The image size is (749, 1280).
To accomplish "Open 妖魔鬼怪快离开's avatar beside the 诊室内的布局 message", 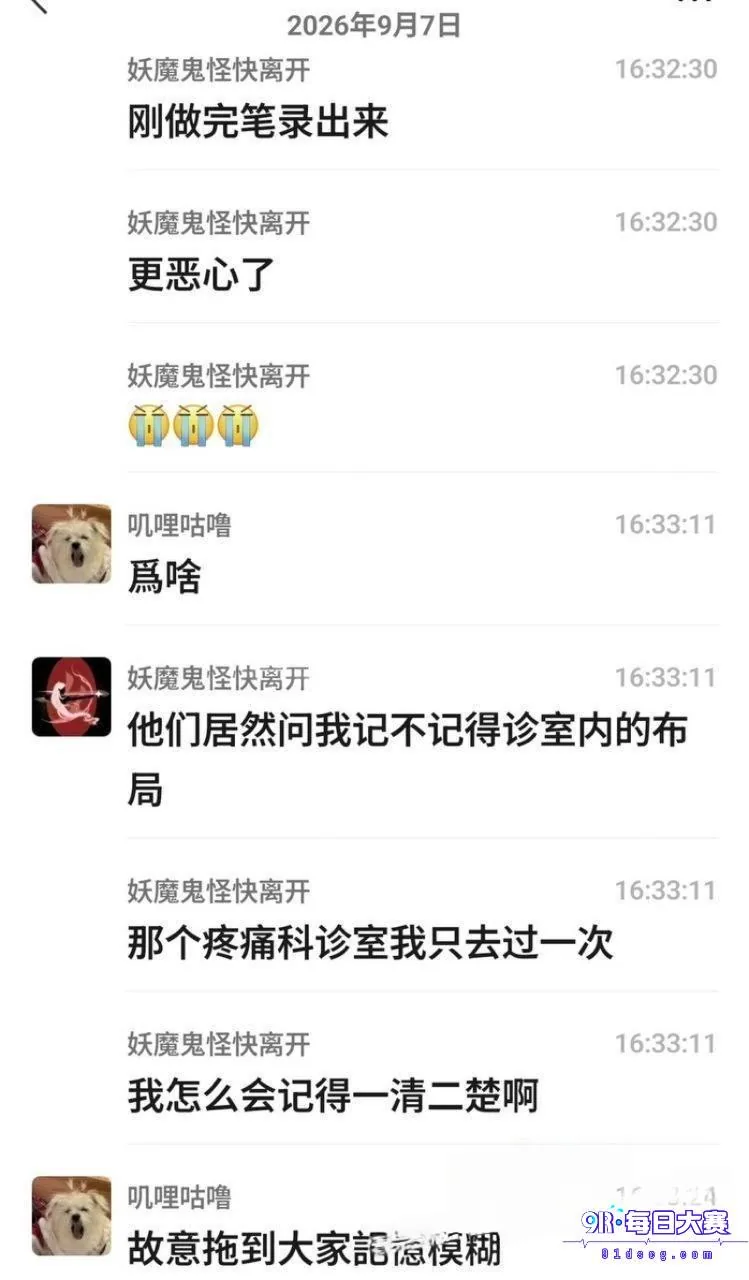I will click(71, 697).
